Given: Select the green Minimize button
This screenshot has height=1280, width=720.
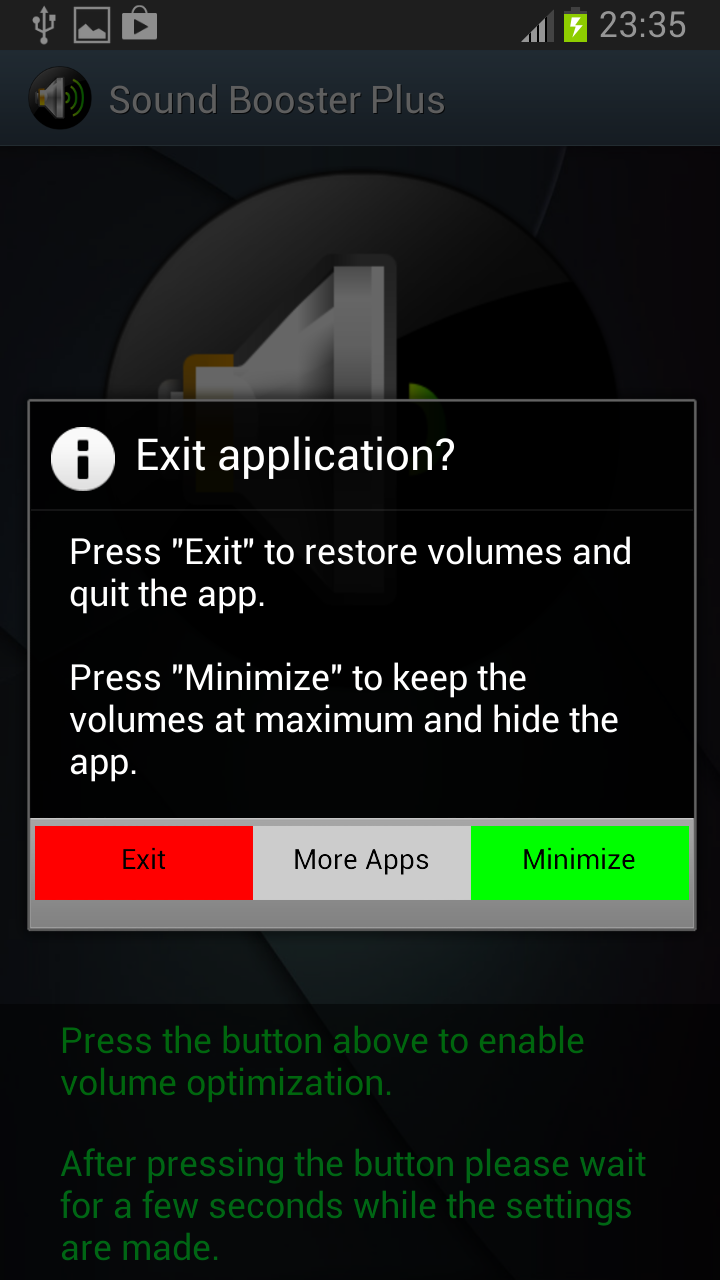Looking at the screenshot, I should 579,861.
